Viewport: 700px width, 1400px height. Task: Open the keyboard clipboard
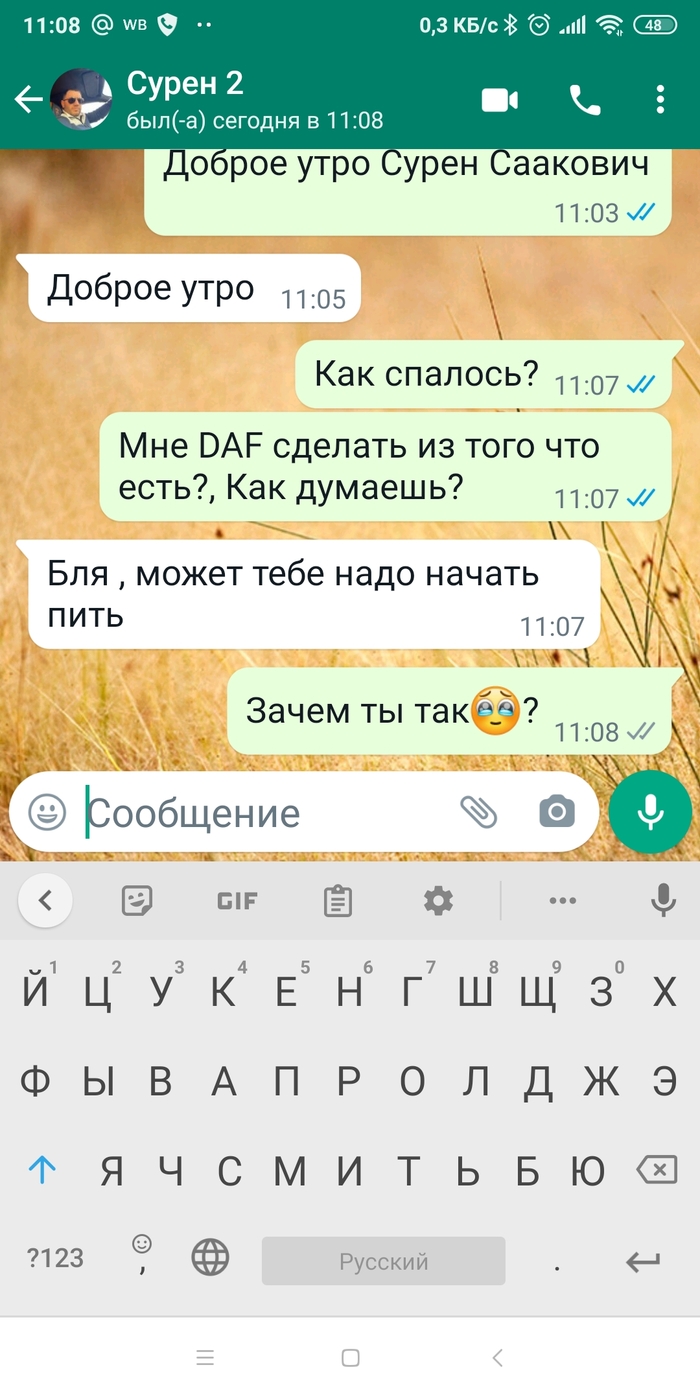coord(338,901)
